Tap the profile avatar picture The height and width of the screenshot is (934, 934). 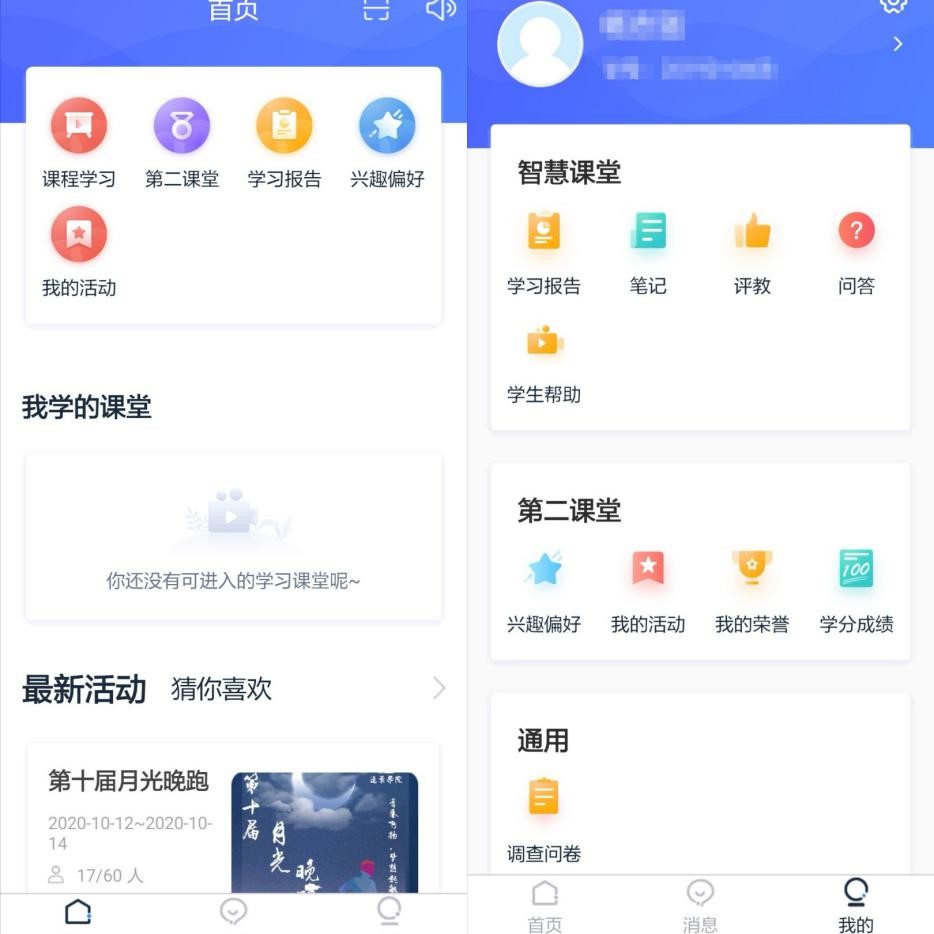540,44
